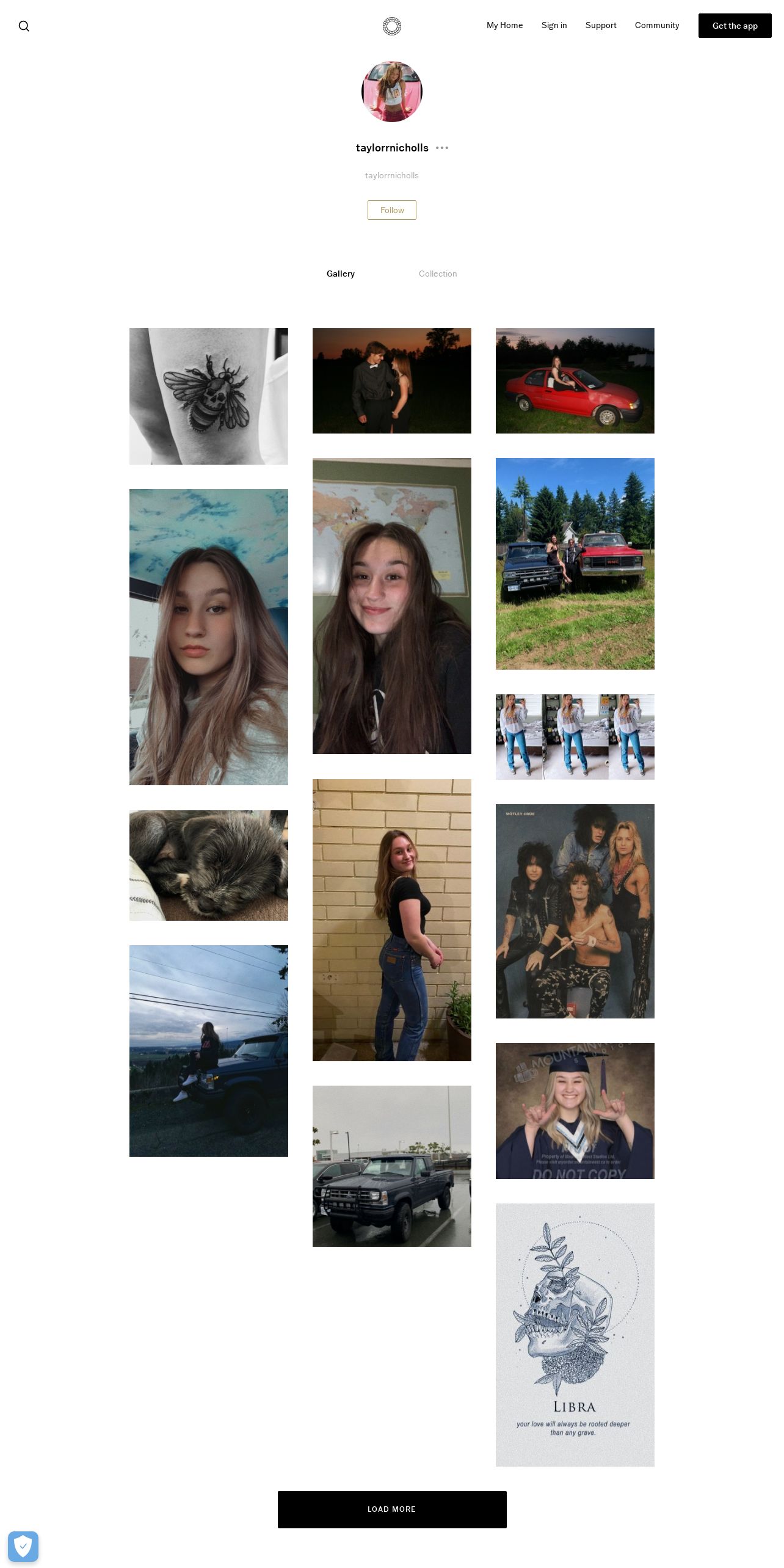Open the Libra skull illustration
This screenshot has width=784, height=1568.
coord(575,1334)
